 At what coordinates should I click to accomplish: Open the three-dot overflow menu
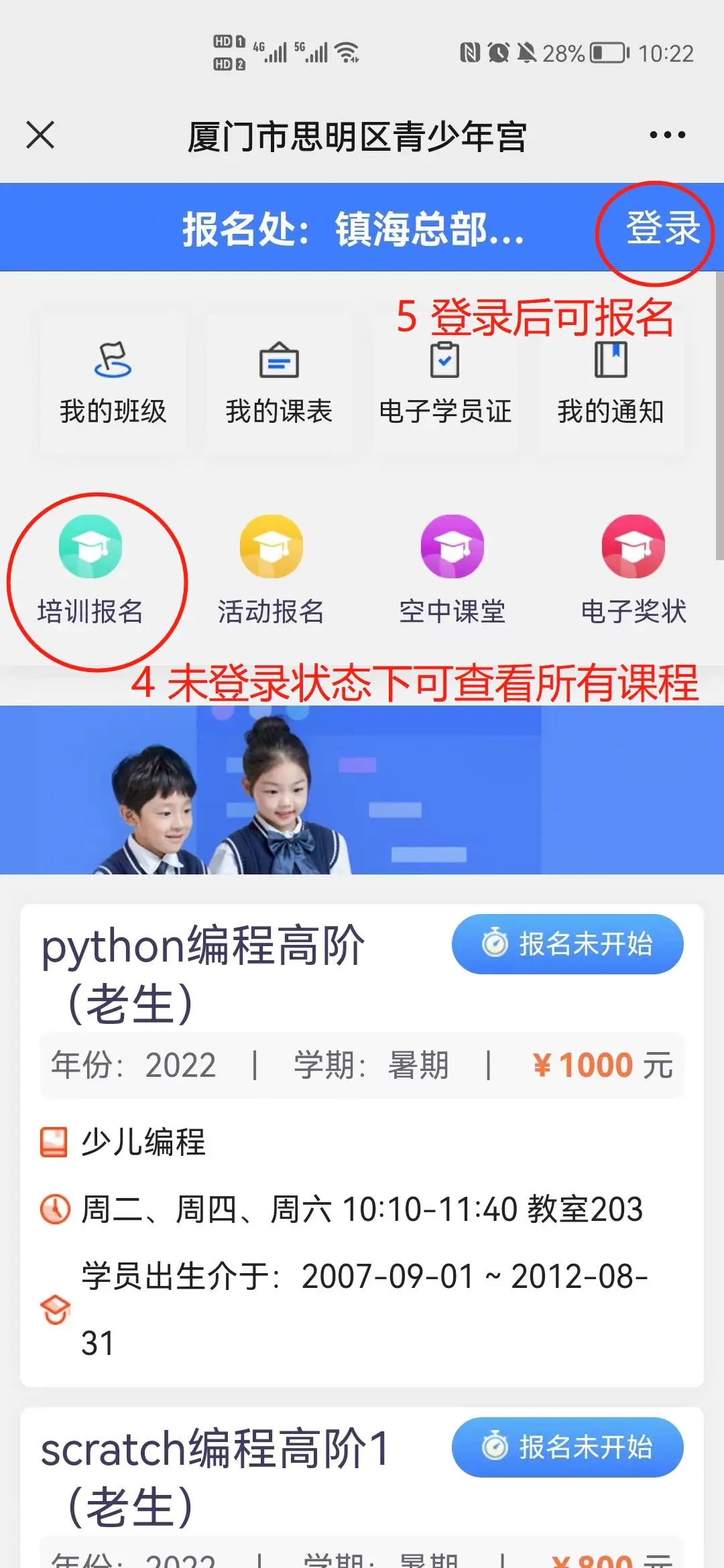667,135
